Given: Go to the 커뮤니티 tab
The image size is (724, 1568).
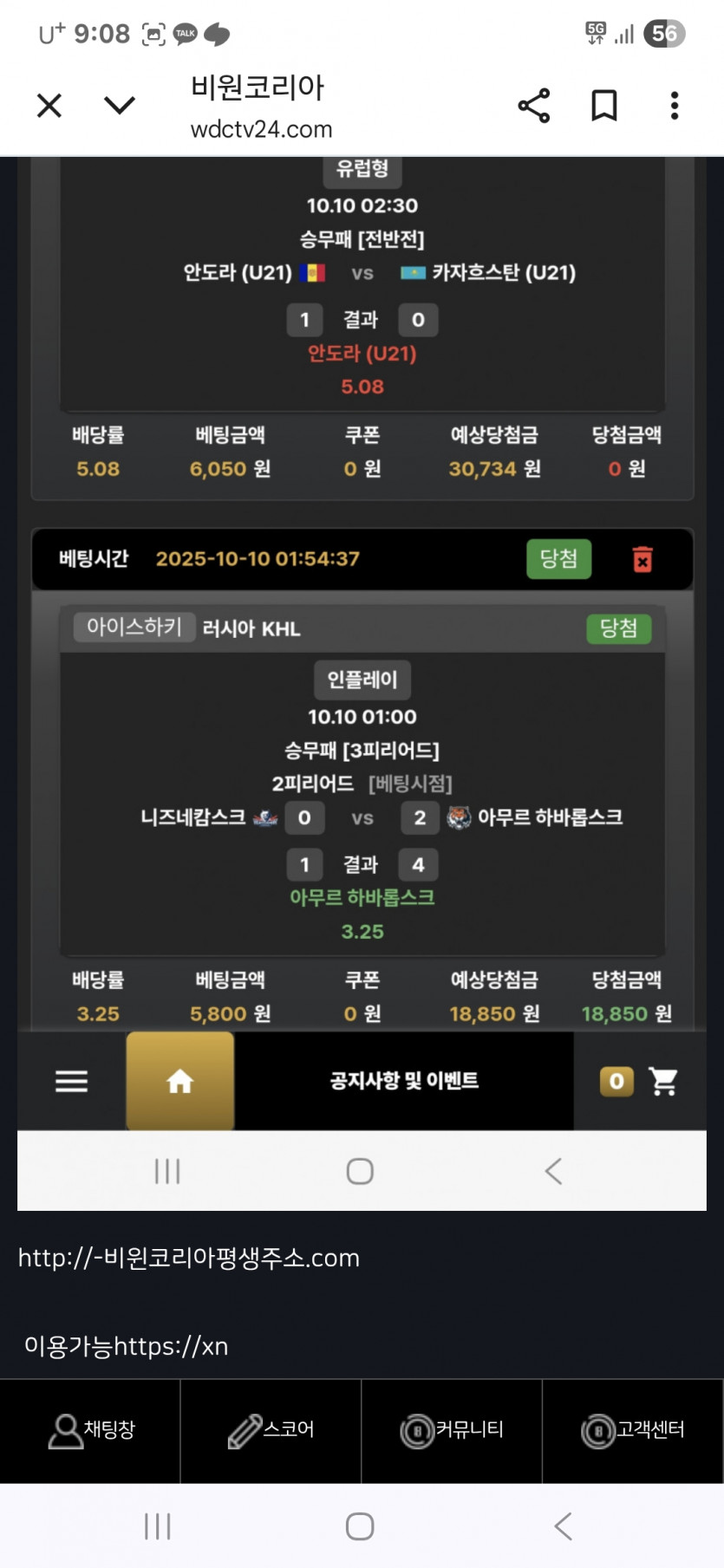Looking at the screenshot, I should click(x=452, y=1431).
